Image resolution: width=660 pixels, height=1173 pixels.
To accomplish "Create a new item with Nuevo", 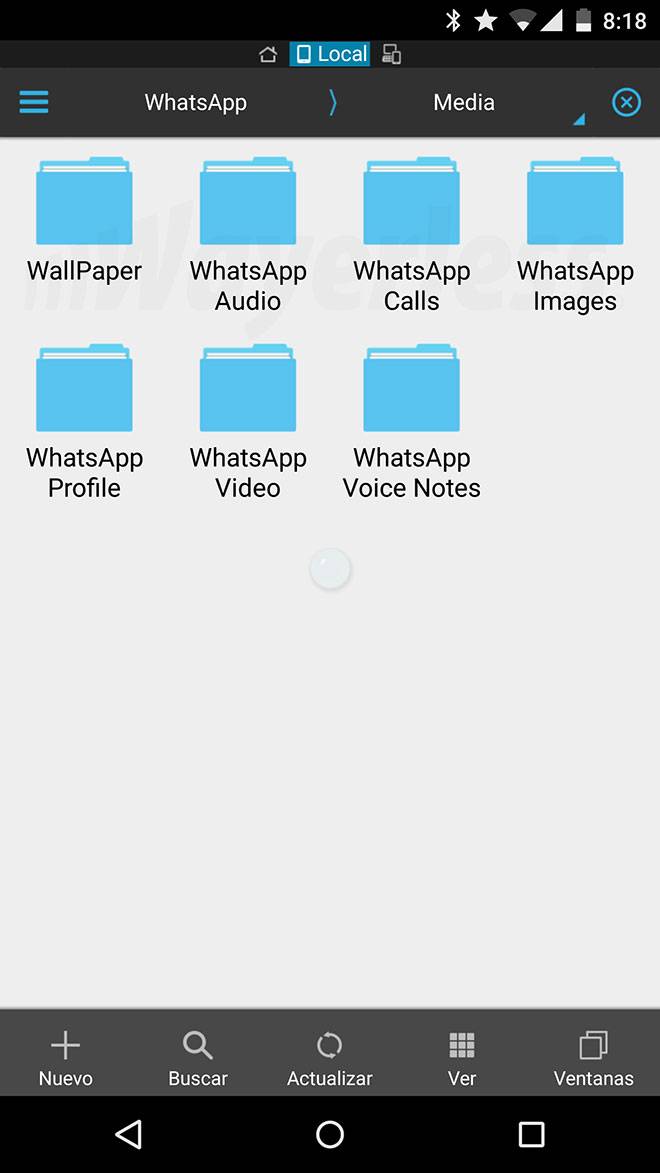I will 66,1058.
